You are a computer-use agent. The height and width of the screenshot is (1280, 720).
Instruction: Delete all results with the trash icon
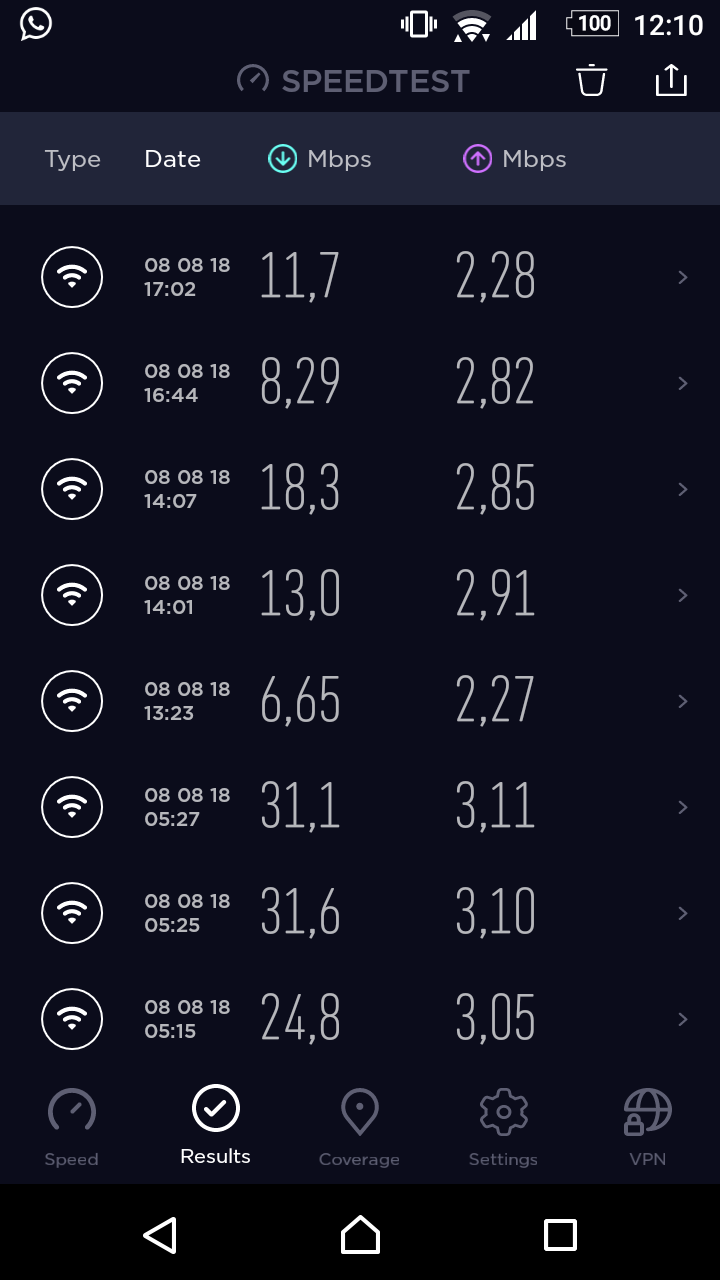pyautogui.click(x=592, y=80)
